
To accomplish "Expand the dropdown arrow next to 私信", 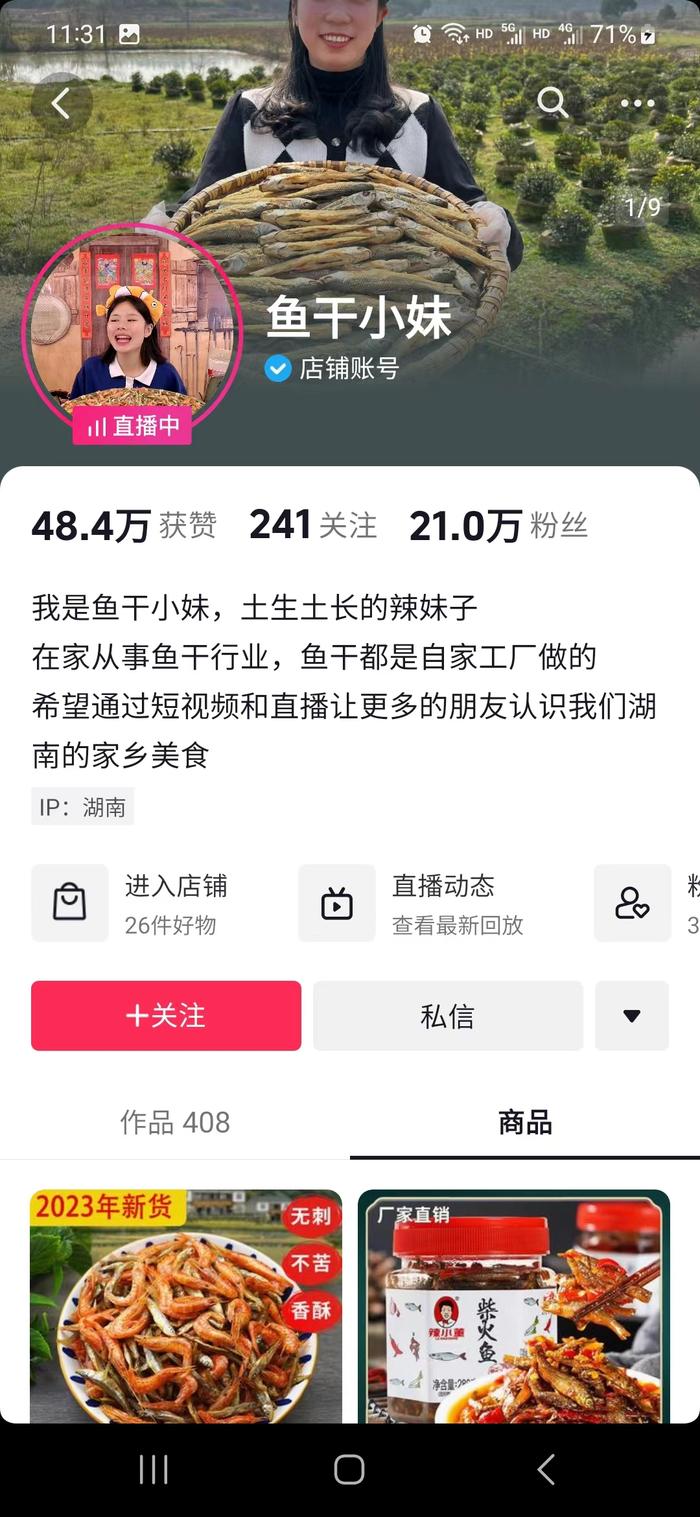I will click(x=631, y=1016).
